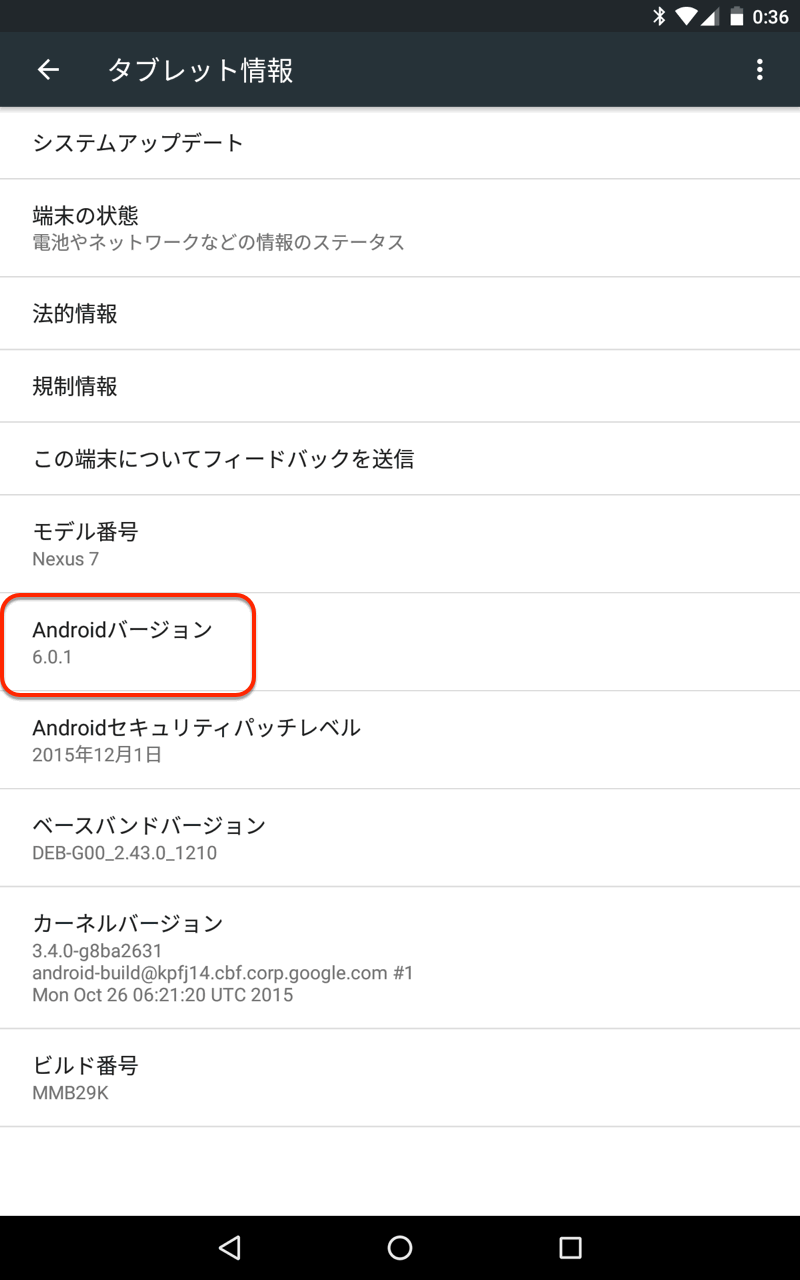Open the overflow menu
Screen dimensions: 800x1280
click(x=760, y=70)
